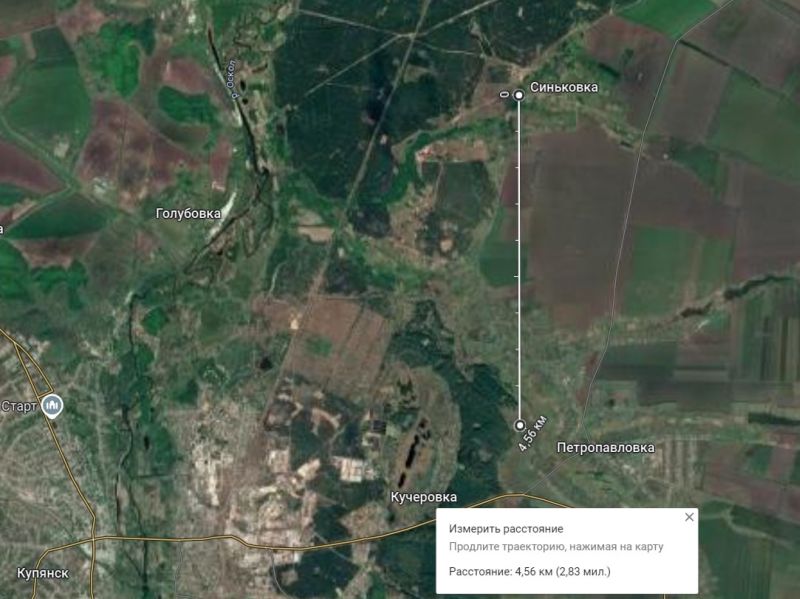Open the Старт place marker
The width and height of the screenshot is (800, 599).
[x=55, y=406]
